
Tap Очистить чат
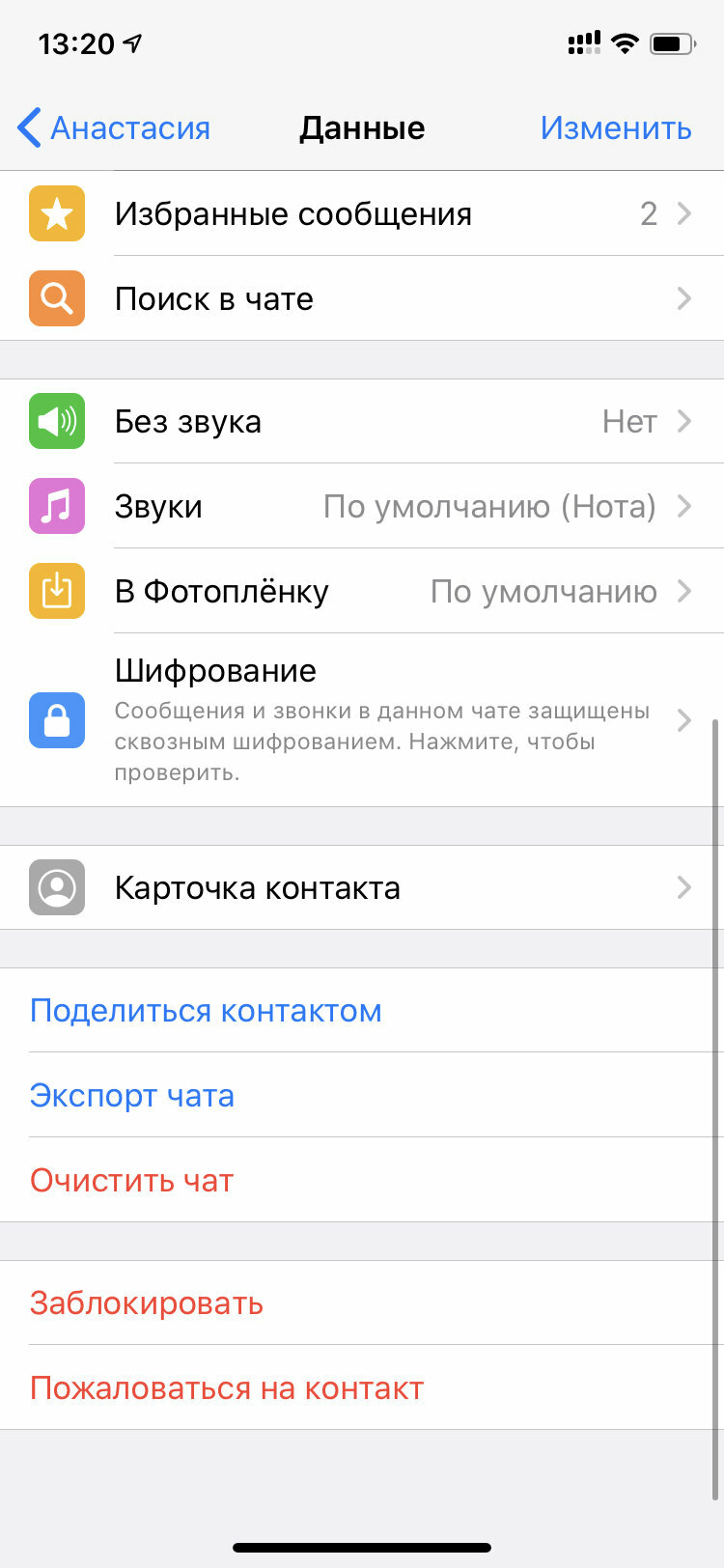[362, 1180]
